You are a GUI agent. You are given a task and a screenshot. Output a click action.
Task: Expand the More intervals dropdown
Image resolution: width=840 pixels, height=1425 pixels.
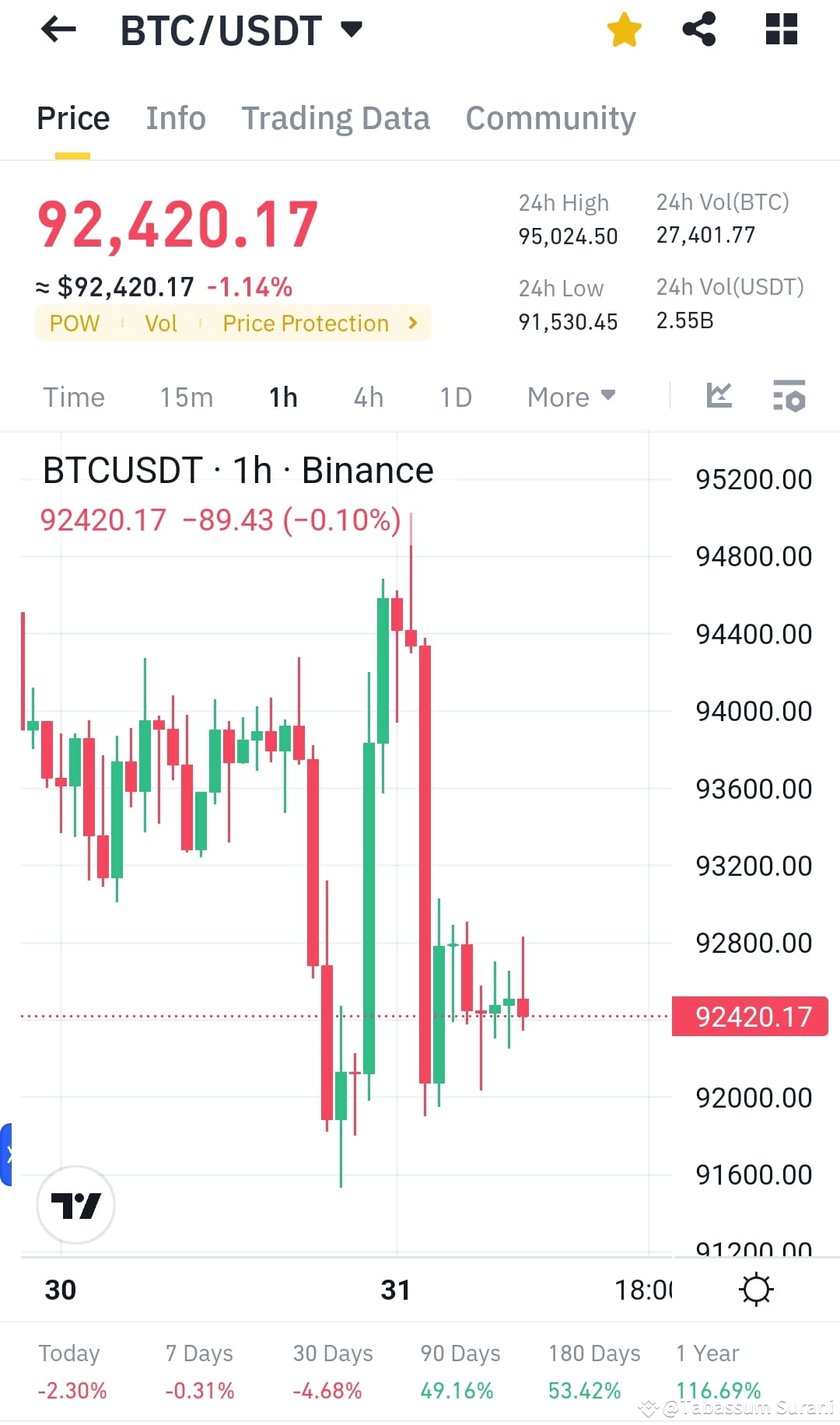(571, 397)
